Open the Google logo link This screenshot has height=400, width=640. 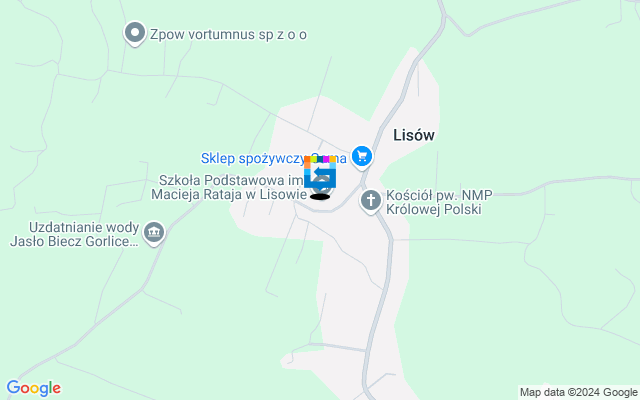tap(33, 388)
